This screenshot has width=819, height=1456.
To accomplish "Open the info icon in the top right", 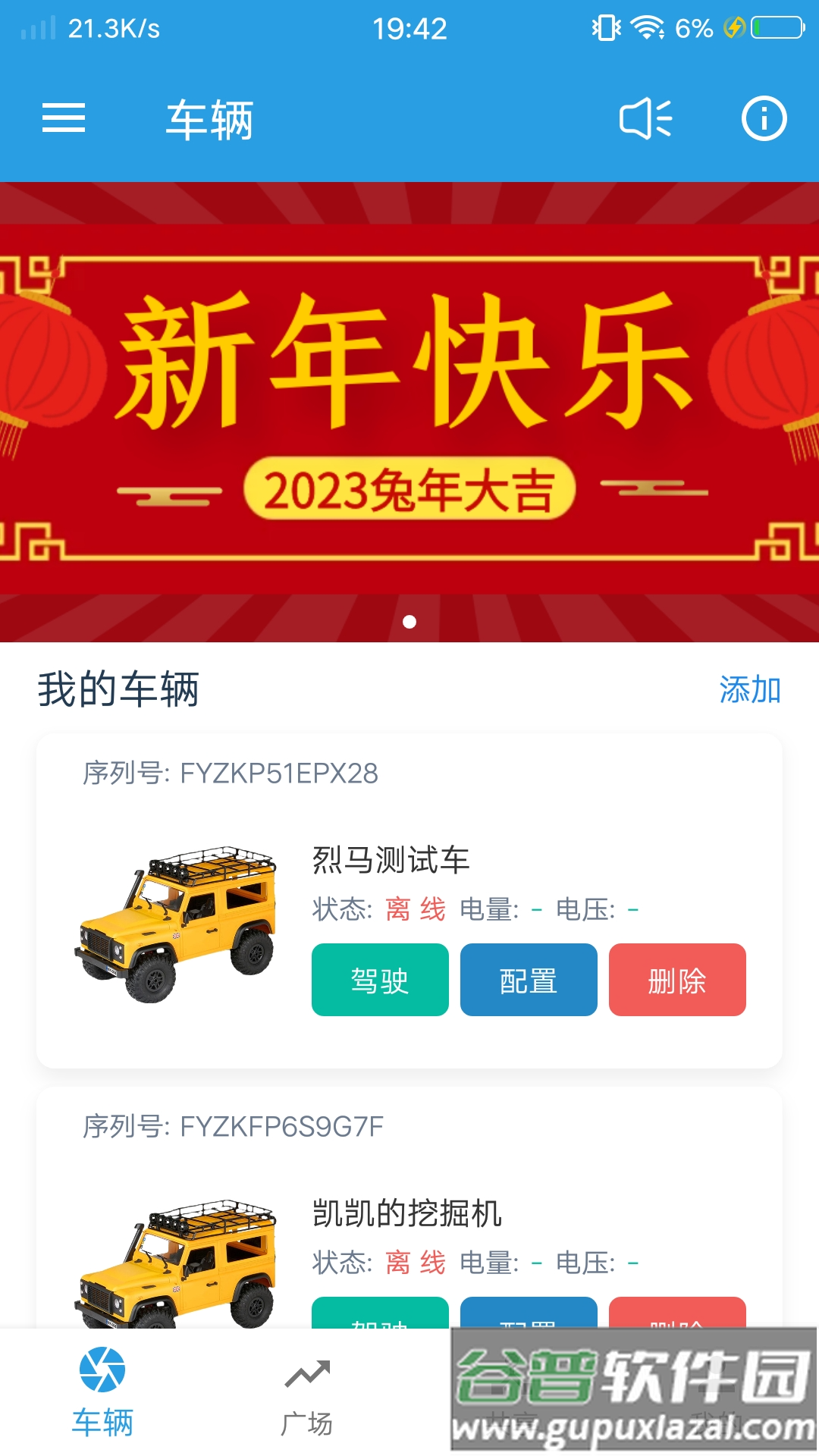I will pyautogui.click(x=765, y=118).
